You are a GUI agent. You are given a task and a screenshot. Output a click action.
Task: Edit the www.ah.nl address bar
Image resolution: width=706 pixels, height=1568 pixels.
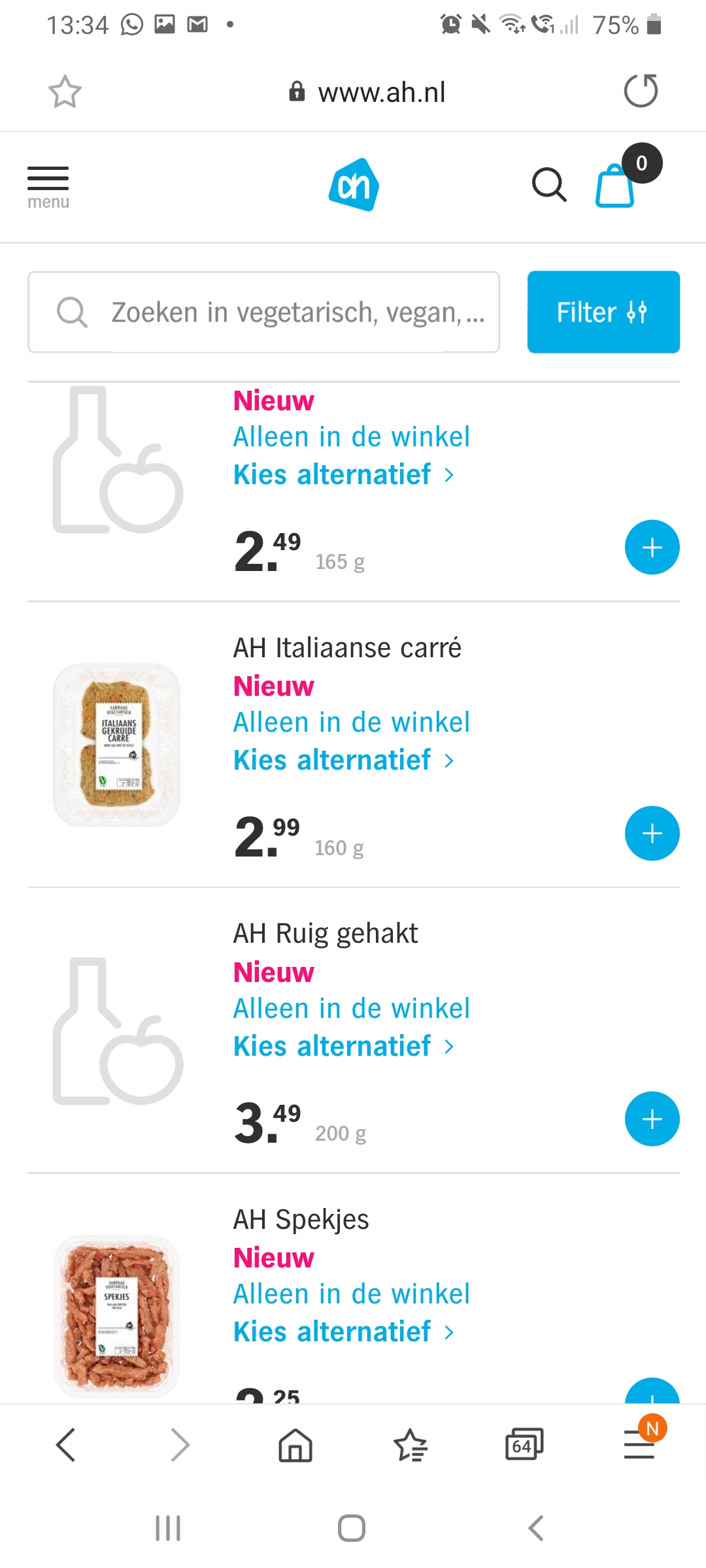tap(367, 92)
